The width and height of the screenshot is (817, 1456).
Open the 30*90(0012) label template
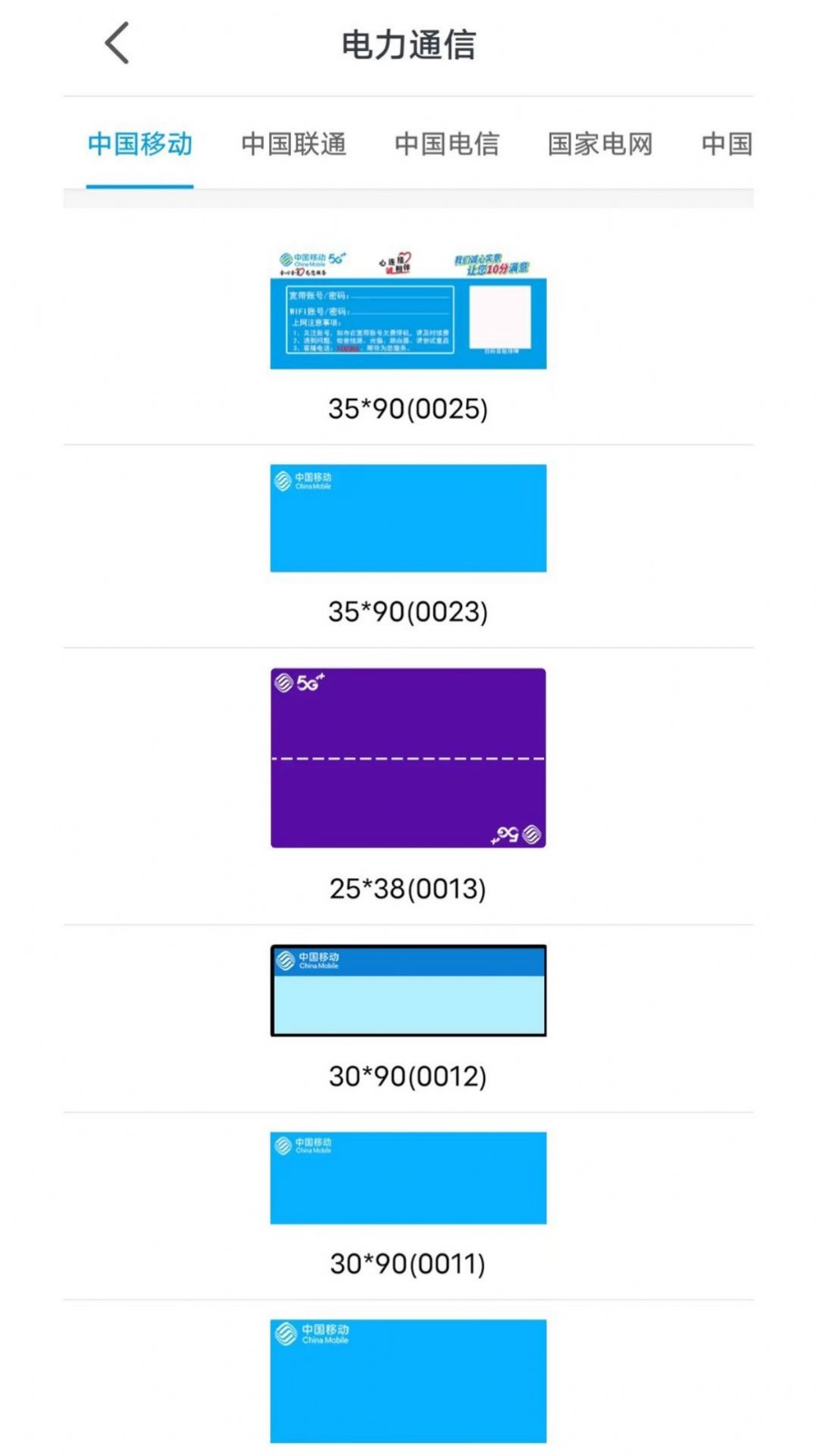pos(408,990)
